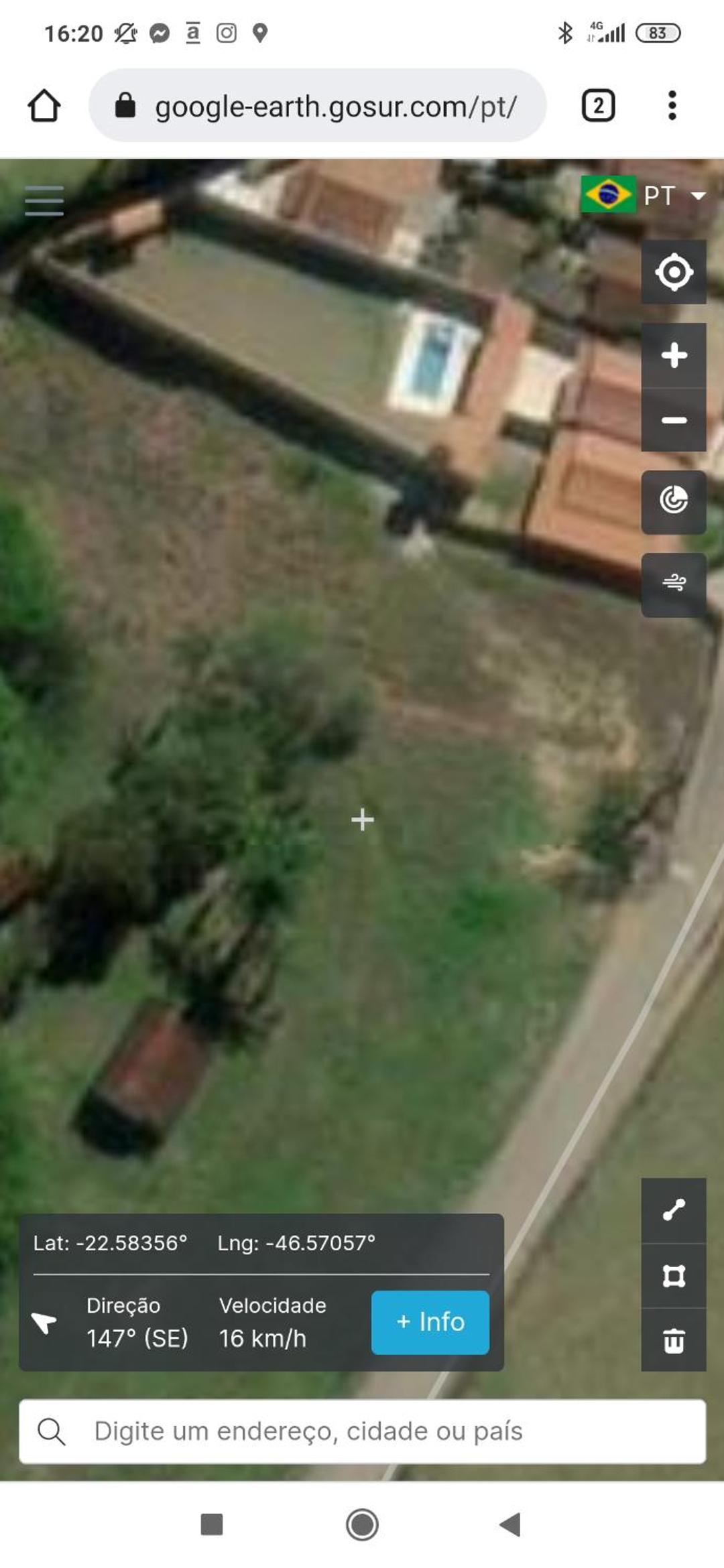Viewport: 724px width, 1568px height.
Task: Zoom out of the map
Action: click(x=674, y=420)
